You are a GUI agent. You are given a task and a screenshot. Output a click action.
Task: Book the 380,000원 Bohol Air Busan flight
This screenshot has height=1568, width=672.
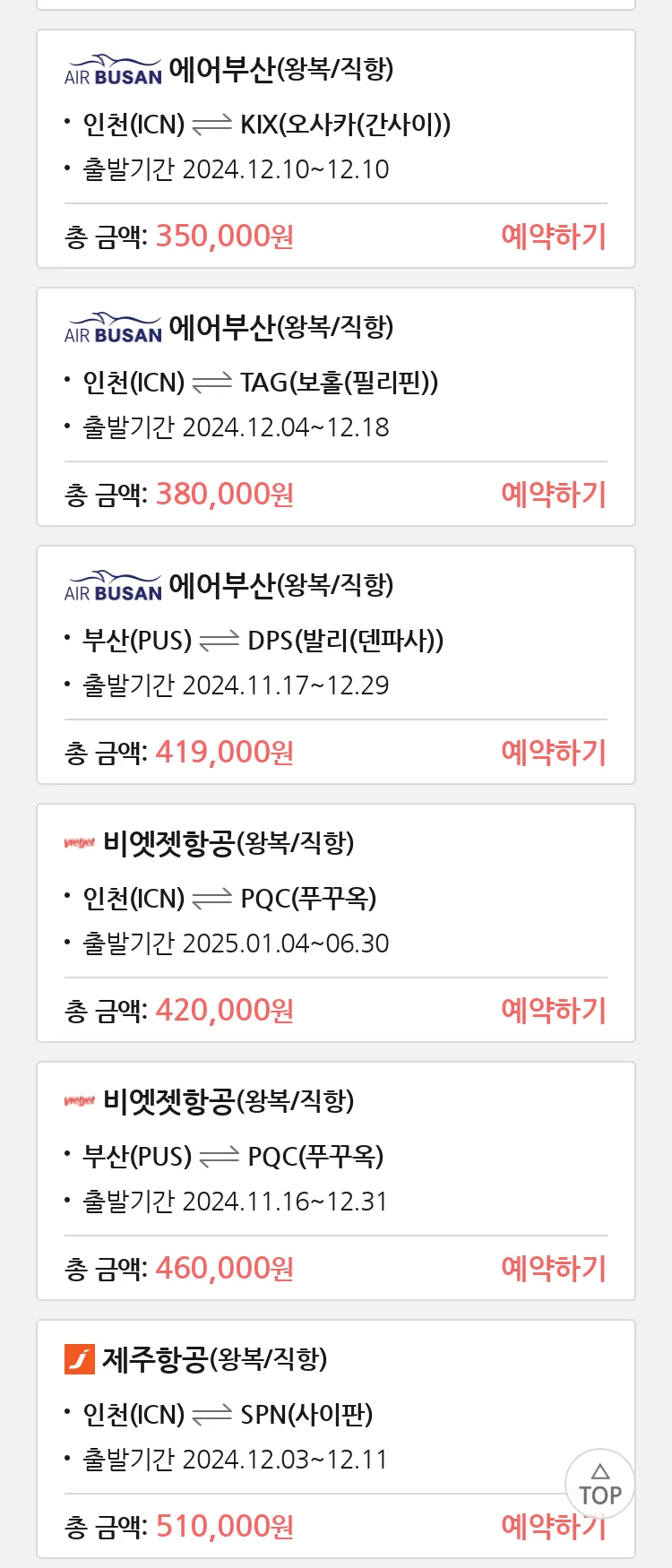(x=553, y=495)
